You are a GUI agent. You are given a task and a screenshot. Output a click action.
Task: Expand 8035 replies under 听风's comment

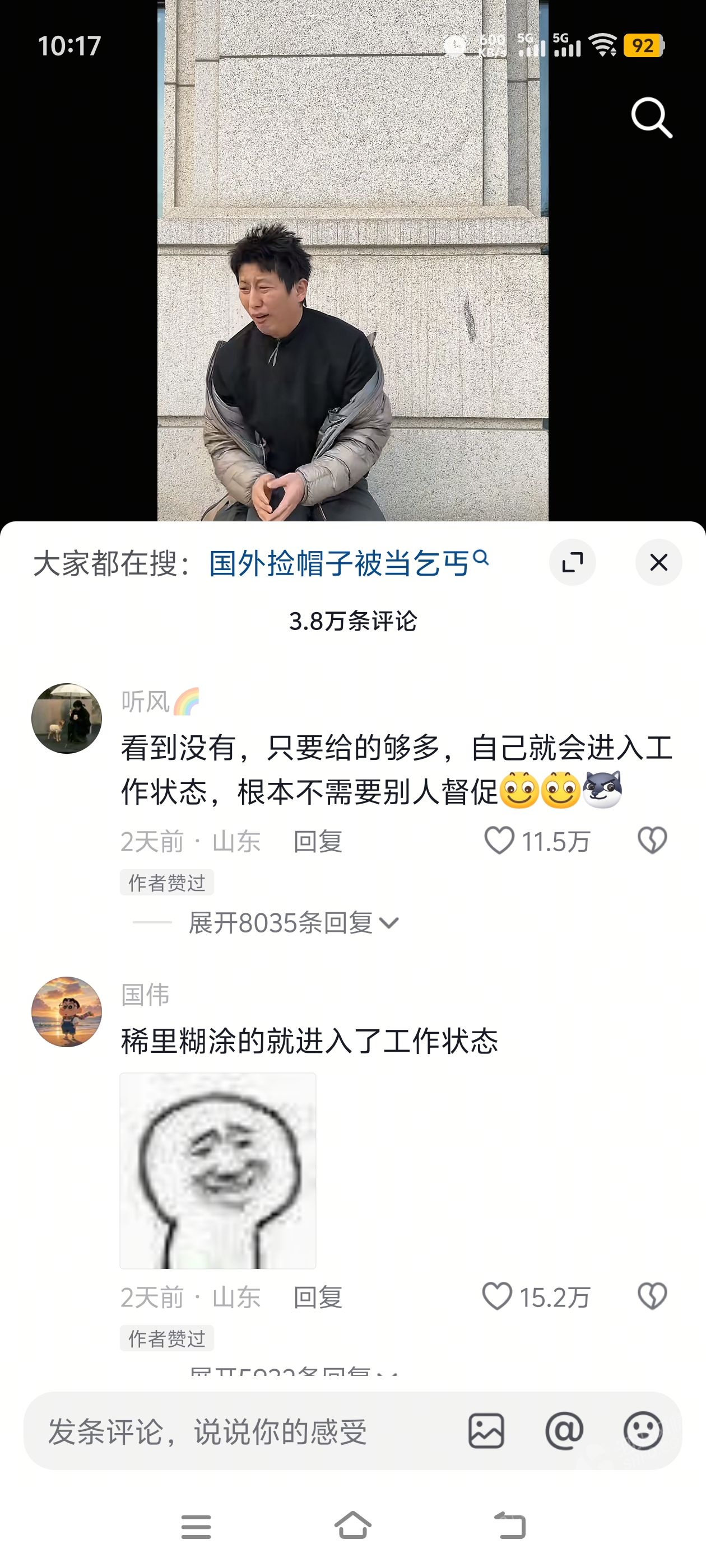[293, 923]
